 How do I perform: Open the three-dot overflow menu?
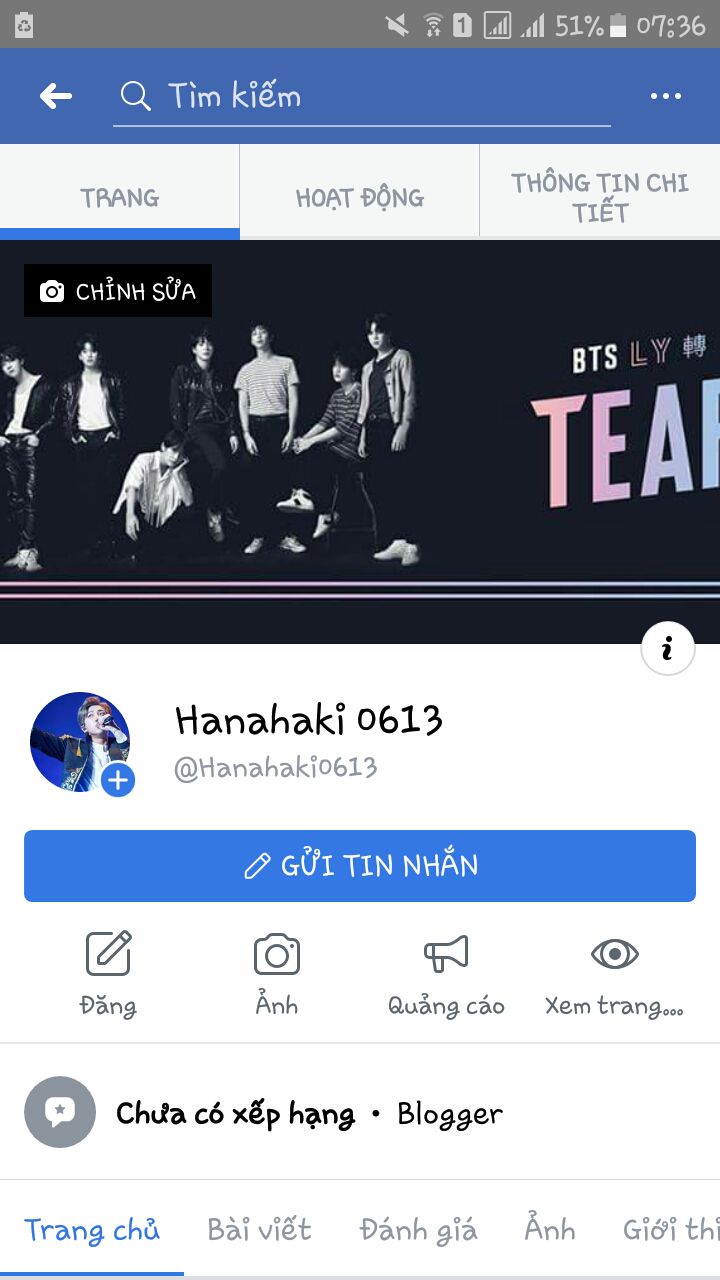(665, 96)
